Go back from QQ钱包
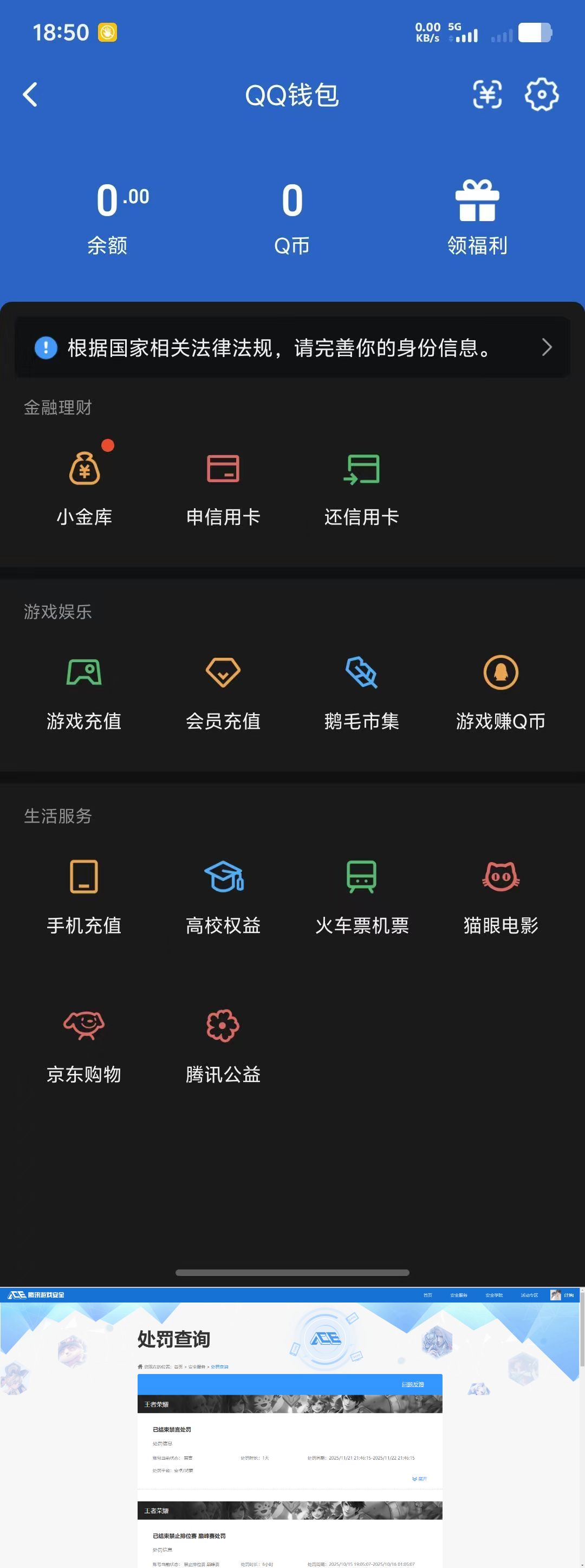This screenshot has width=585, height=1568. [x=30, y=95]
